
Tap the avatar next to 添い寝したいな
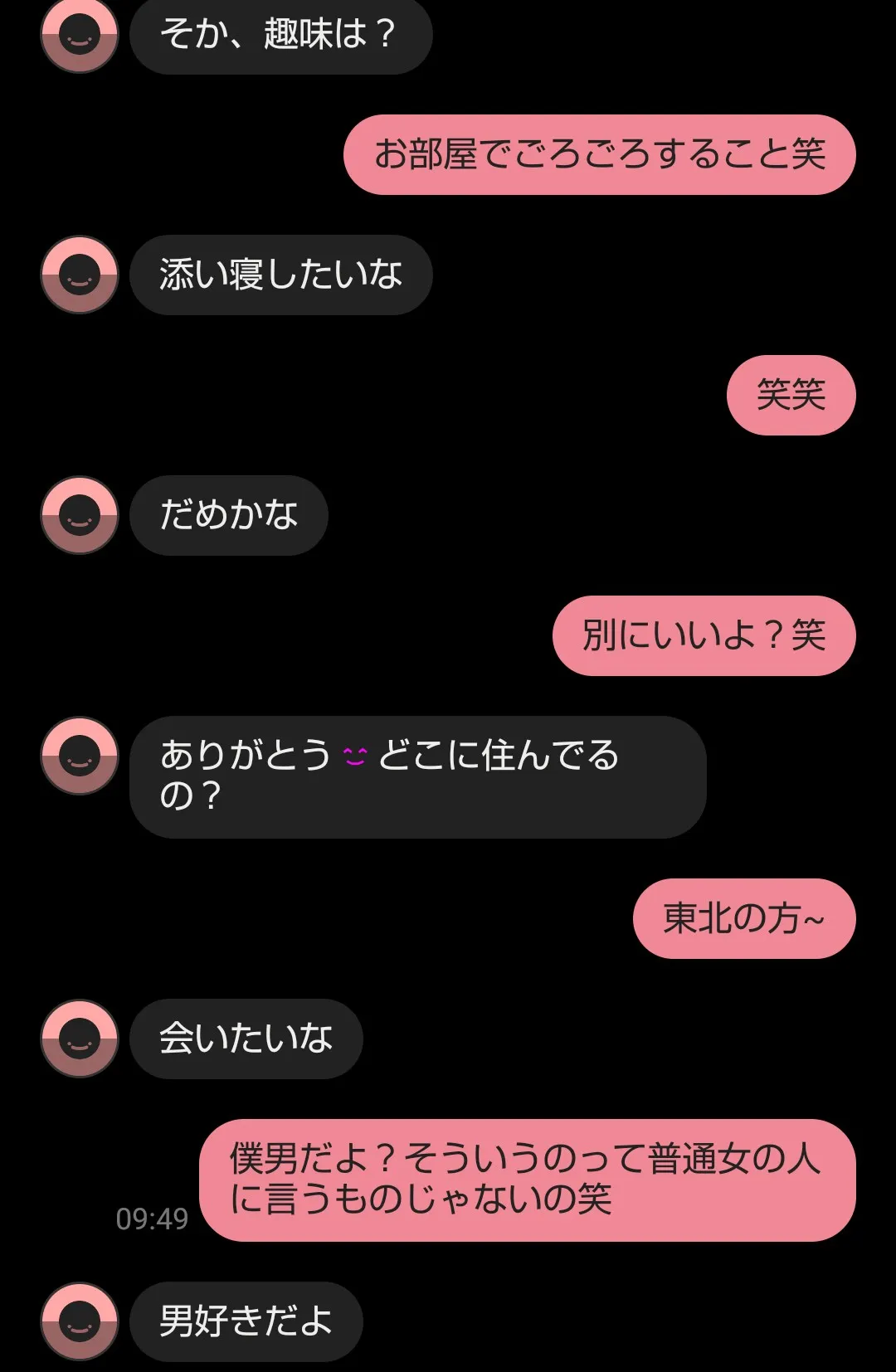point(80,275)
